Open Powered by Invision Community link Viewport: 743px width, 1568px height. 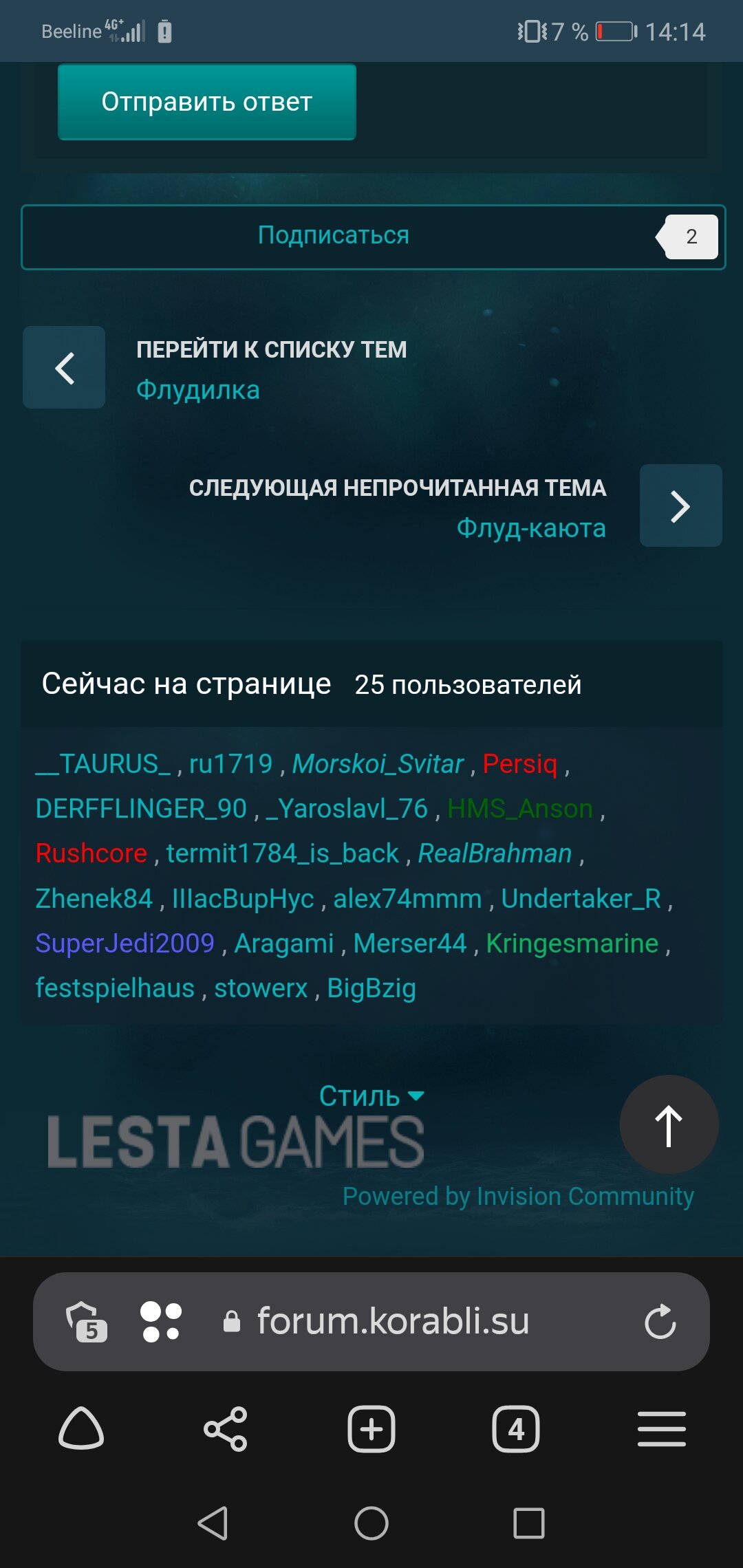[x=518, y=1197]
